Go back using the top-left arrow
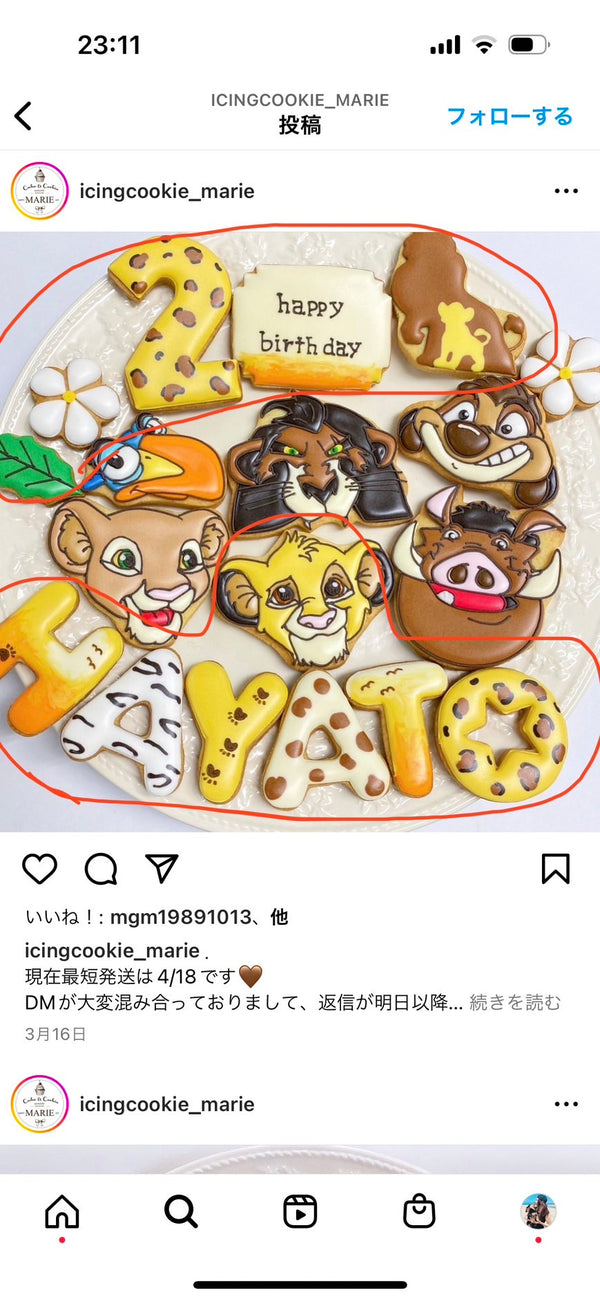This screenshot has height=1301, width=600. coord(24,116)
